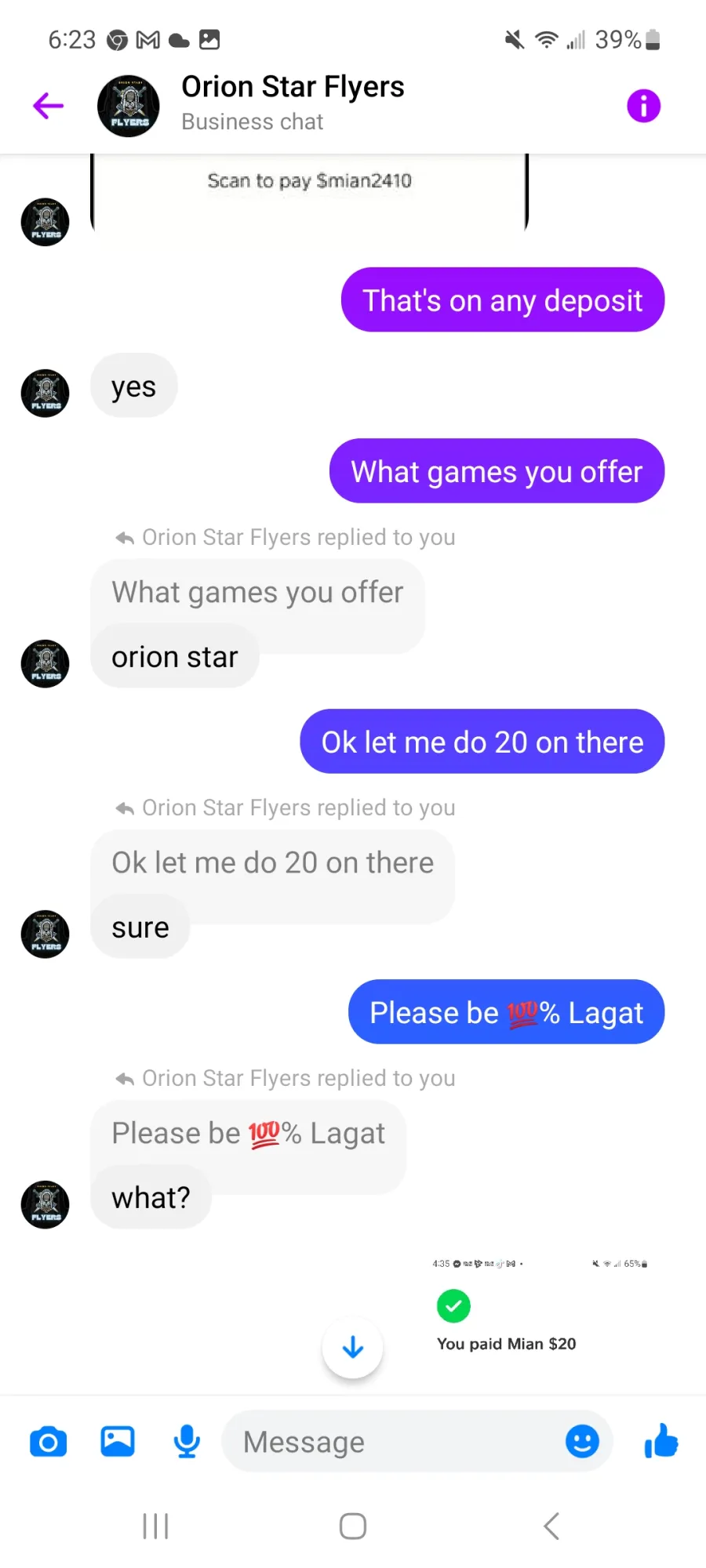The height and width of the screenshot is (1568, 706).
Task: Open chat info with the i icon
Action: click(x=643, y=106)
